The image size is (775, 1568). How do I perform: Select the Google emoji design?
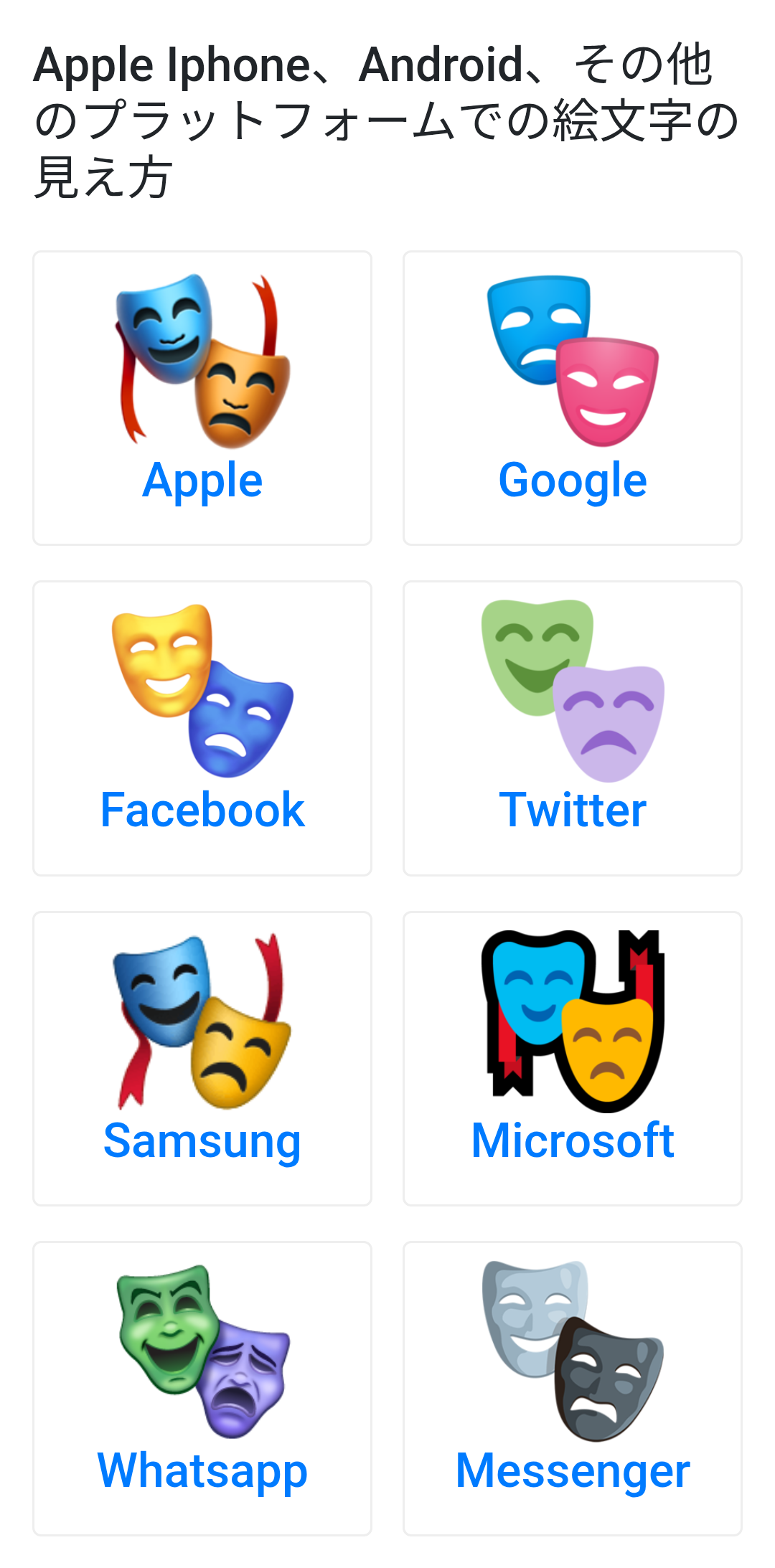[572, 398]
